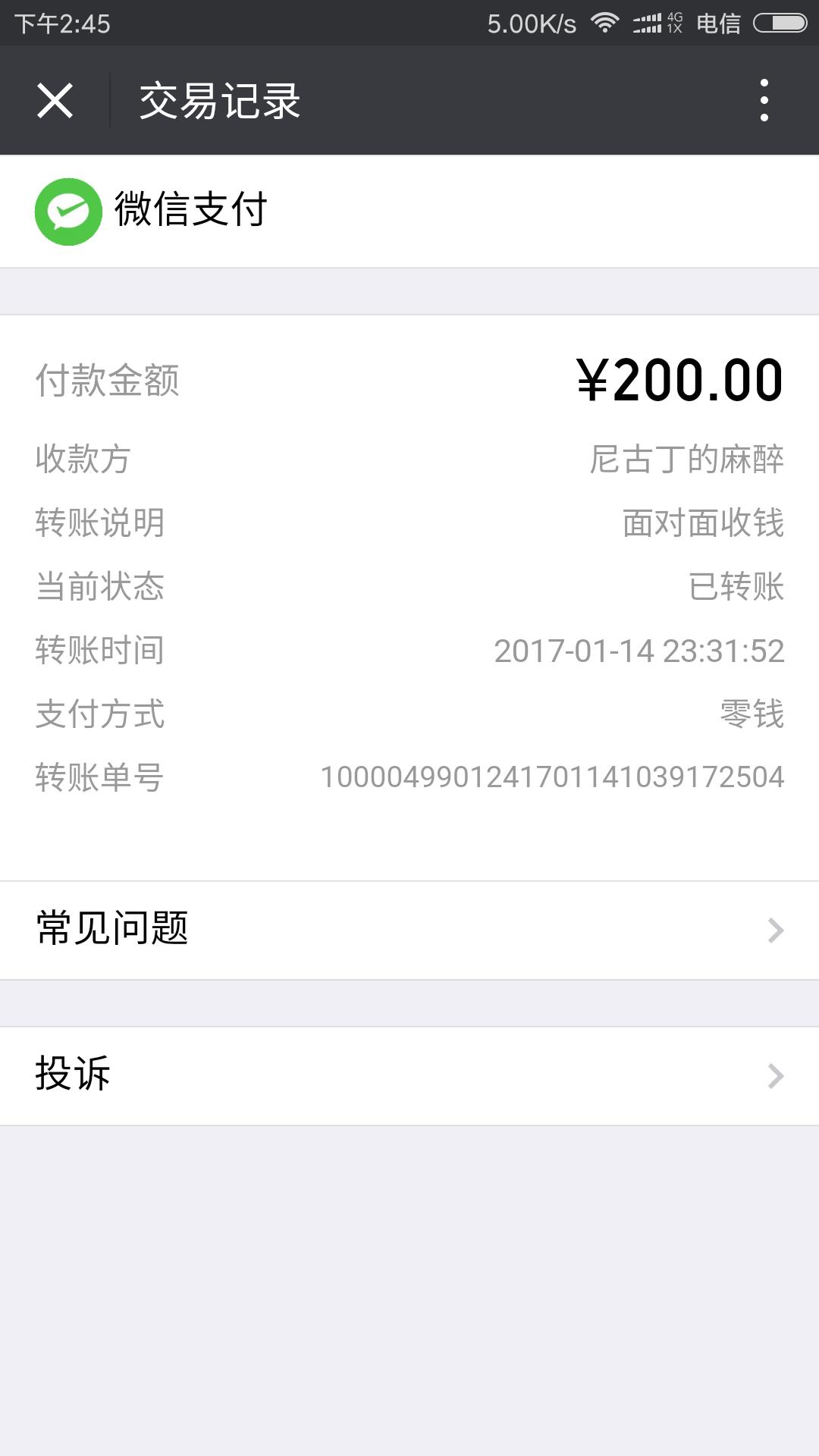Close the 交易记录 page
Screen dimensions: 819x1456
click(x=55, y=101)
